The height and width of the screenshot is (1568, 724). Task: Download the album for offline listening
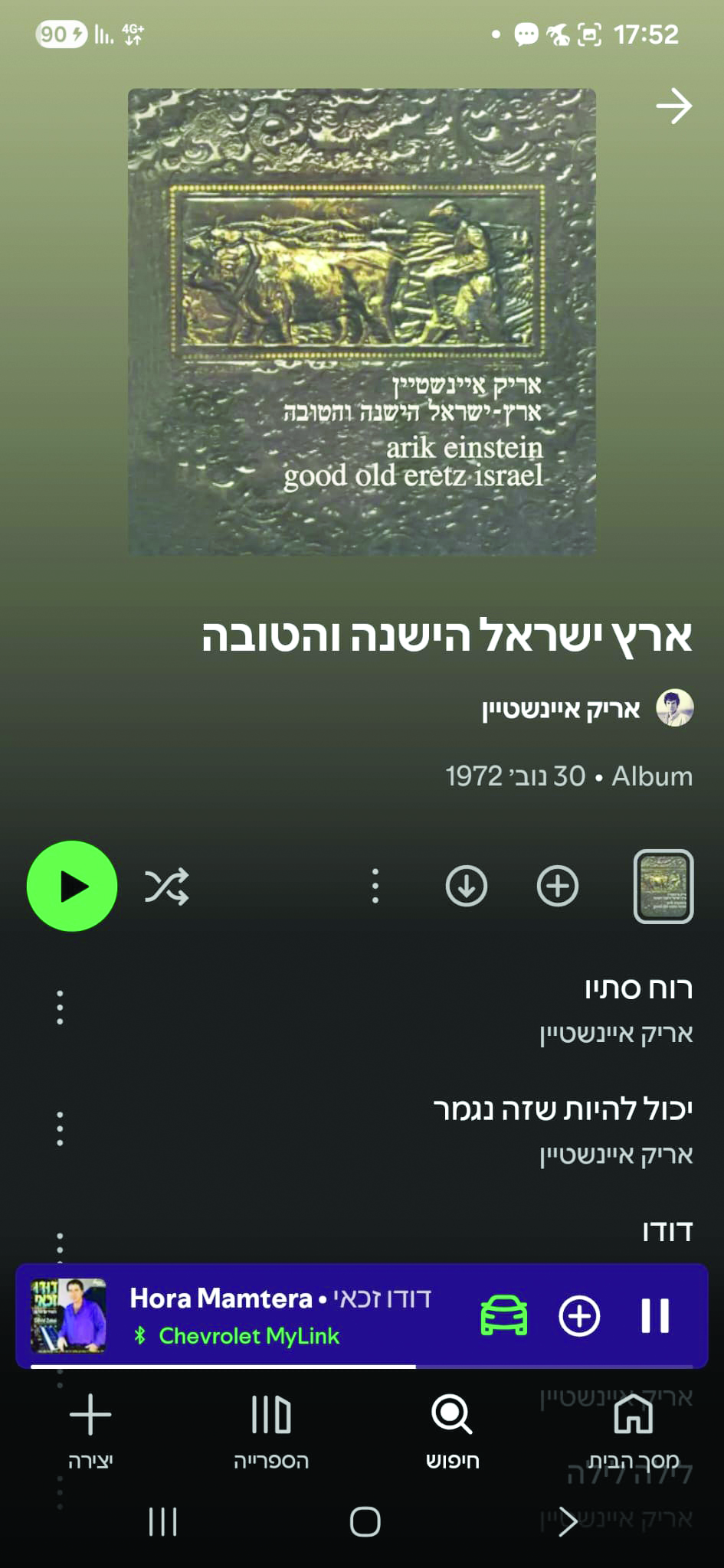click(466, 886)
